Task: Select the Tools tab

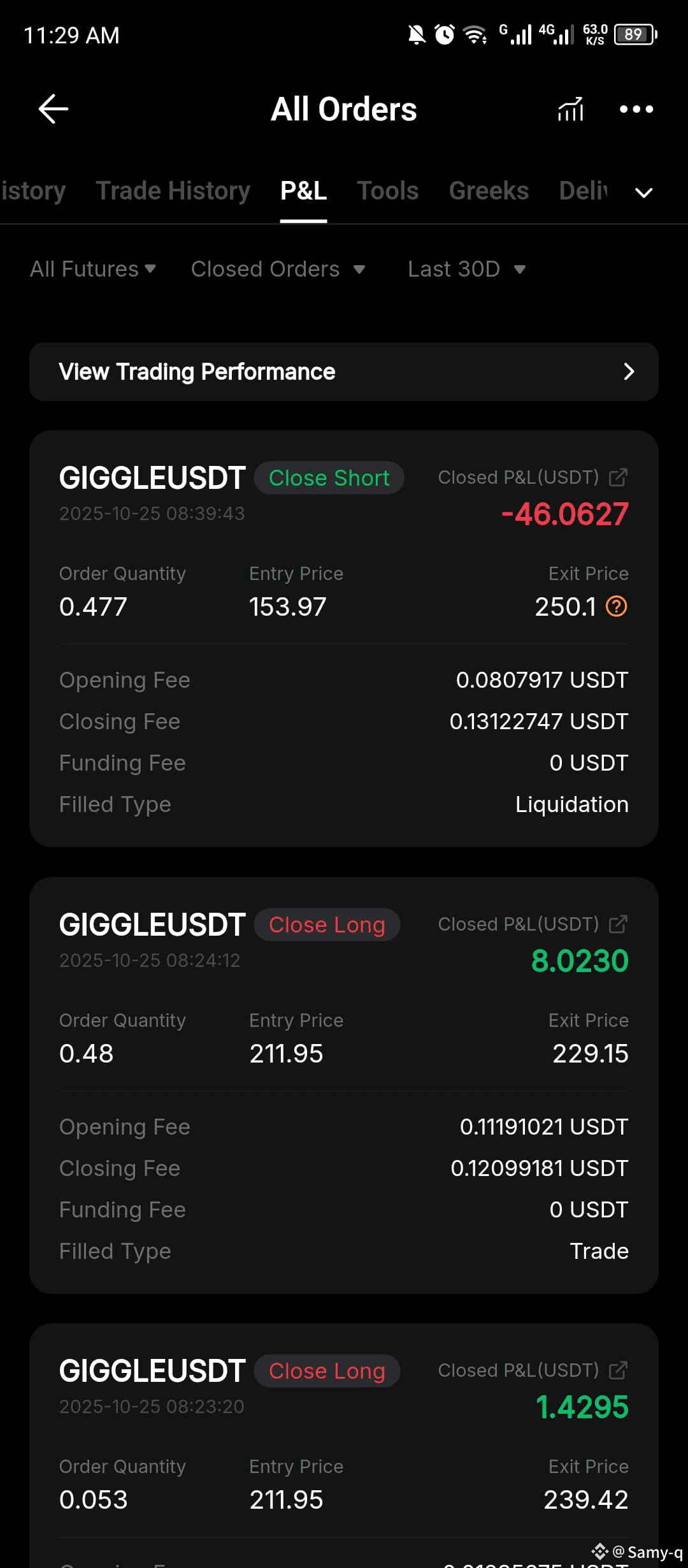Action: pos(387,191)
